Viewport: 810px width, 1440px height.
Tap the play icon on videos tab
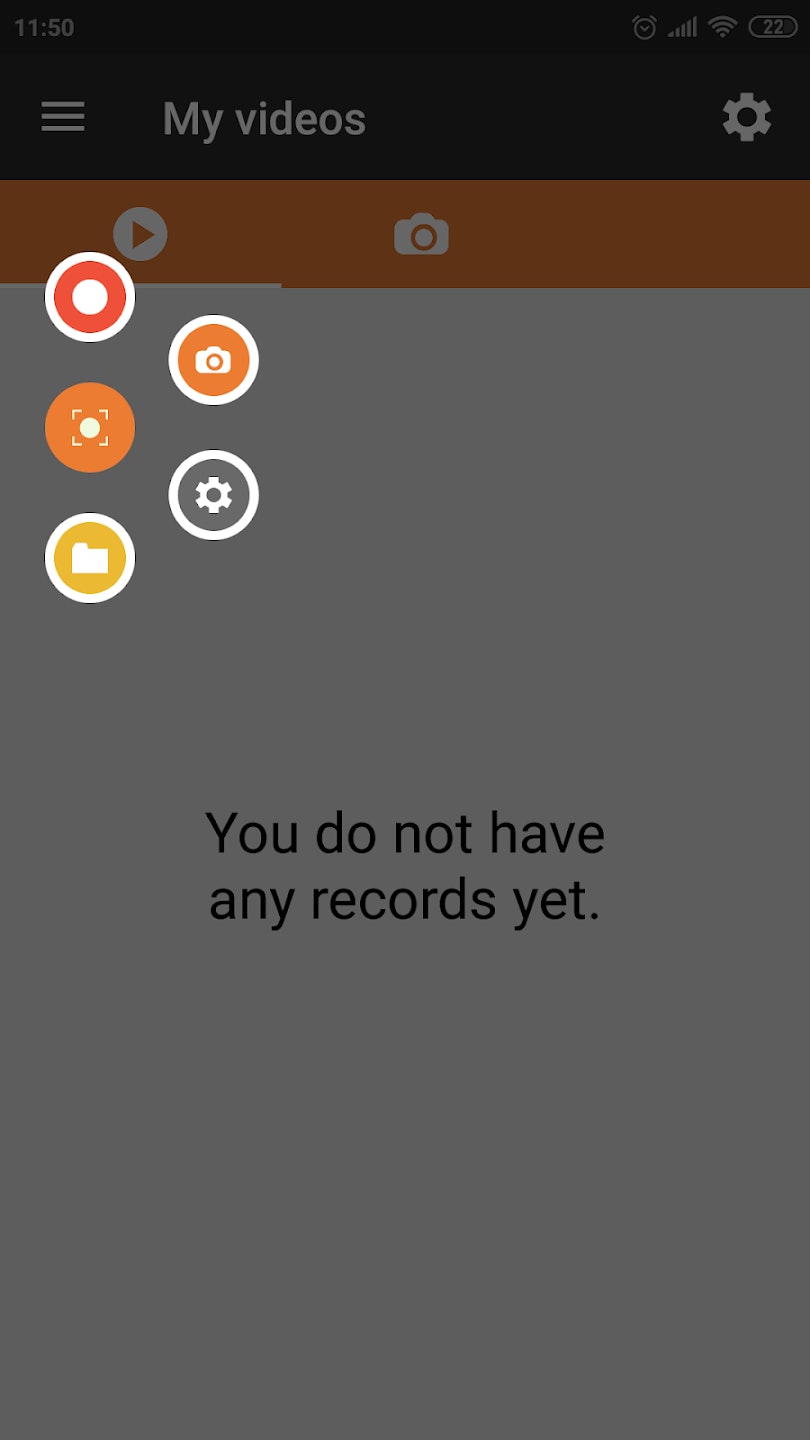tap(140, 232)
